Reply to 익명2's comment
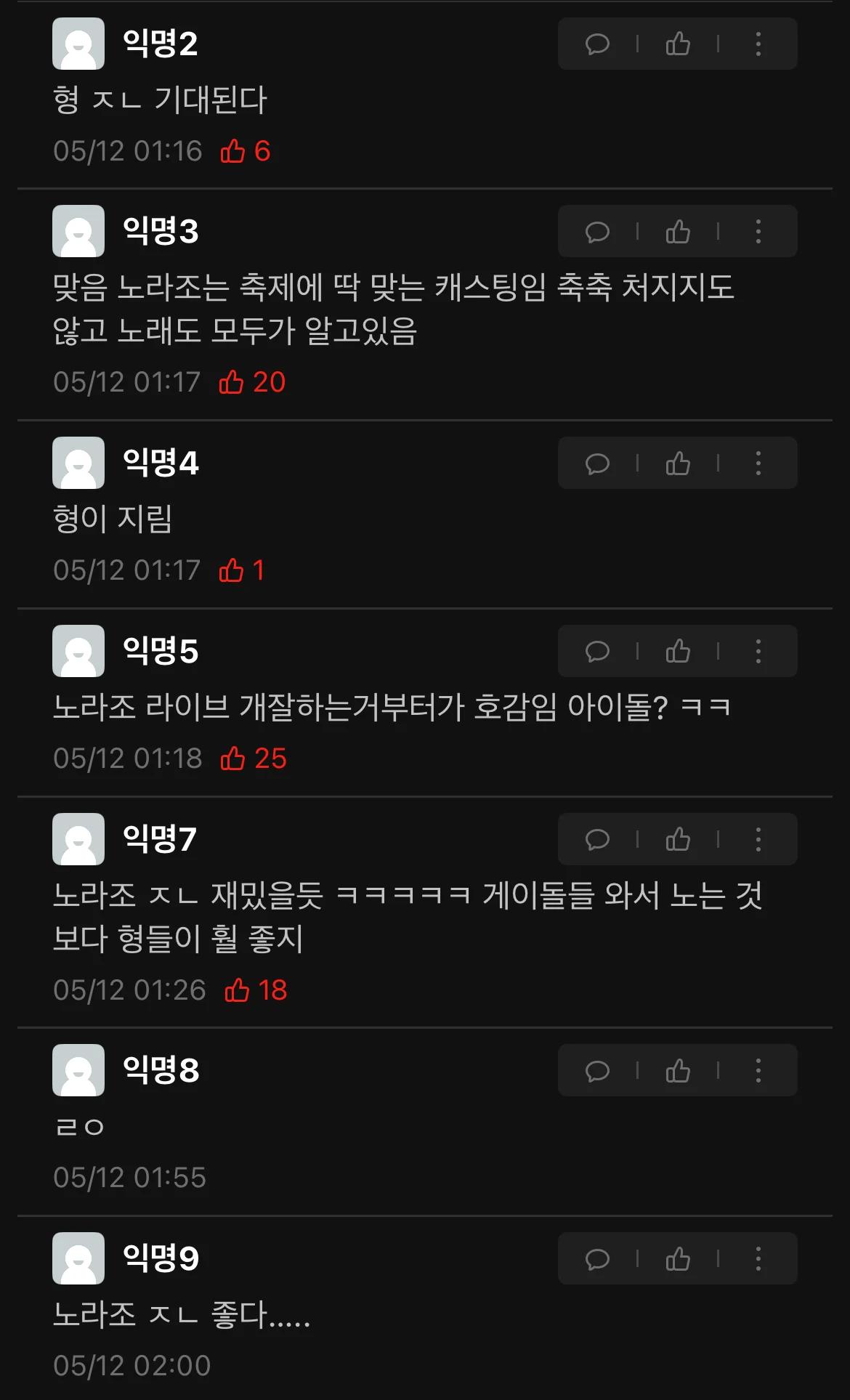850x1400 pixels. [597, 44]
